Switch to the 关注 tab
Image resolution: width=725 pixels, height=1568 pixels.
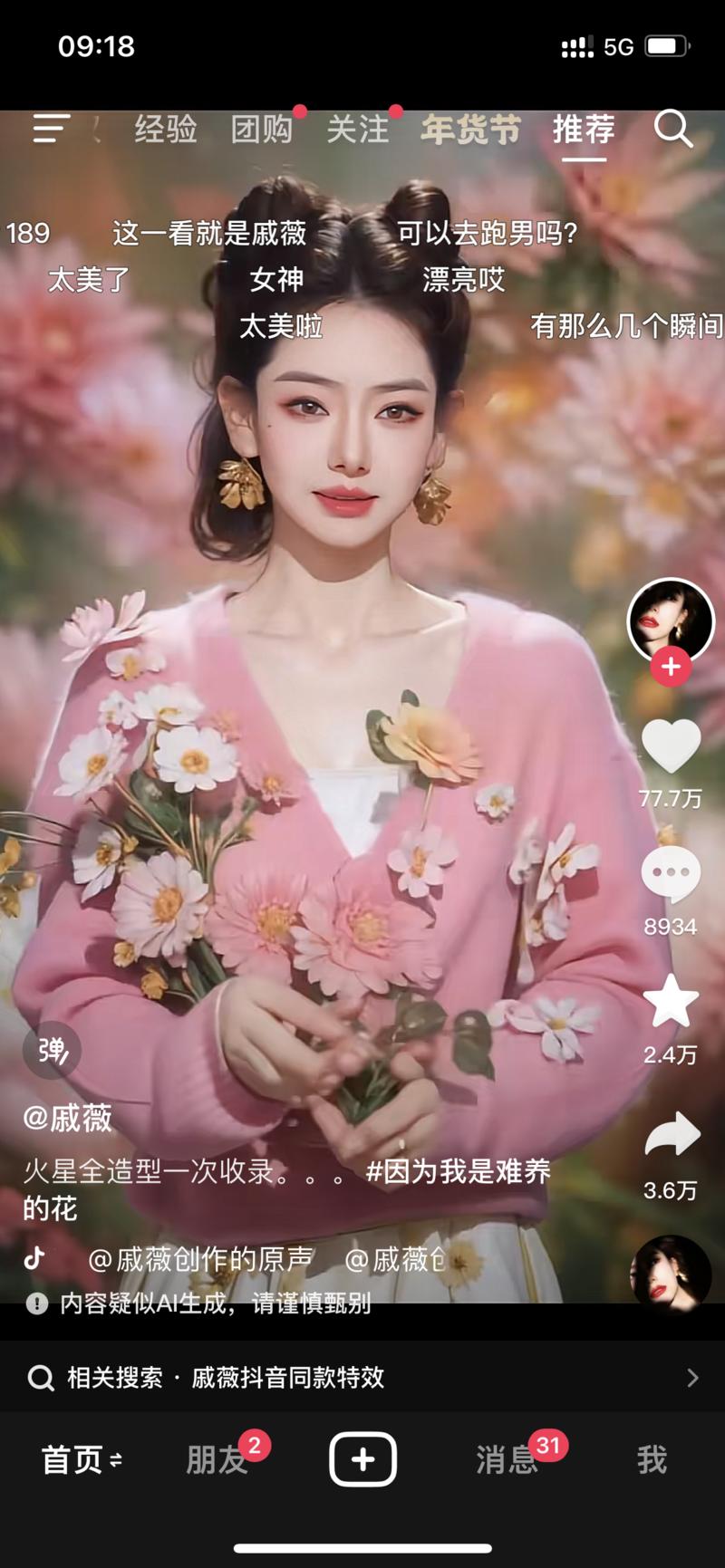point(358,130)
